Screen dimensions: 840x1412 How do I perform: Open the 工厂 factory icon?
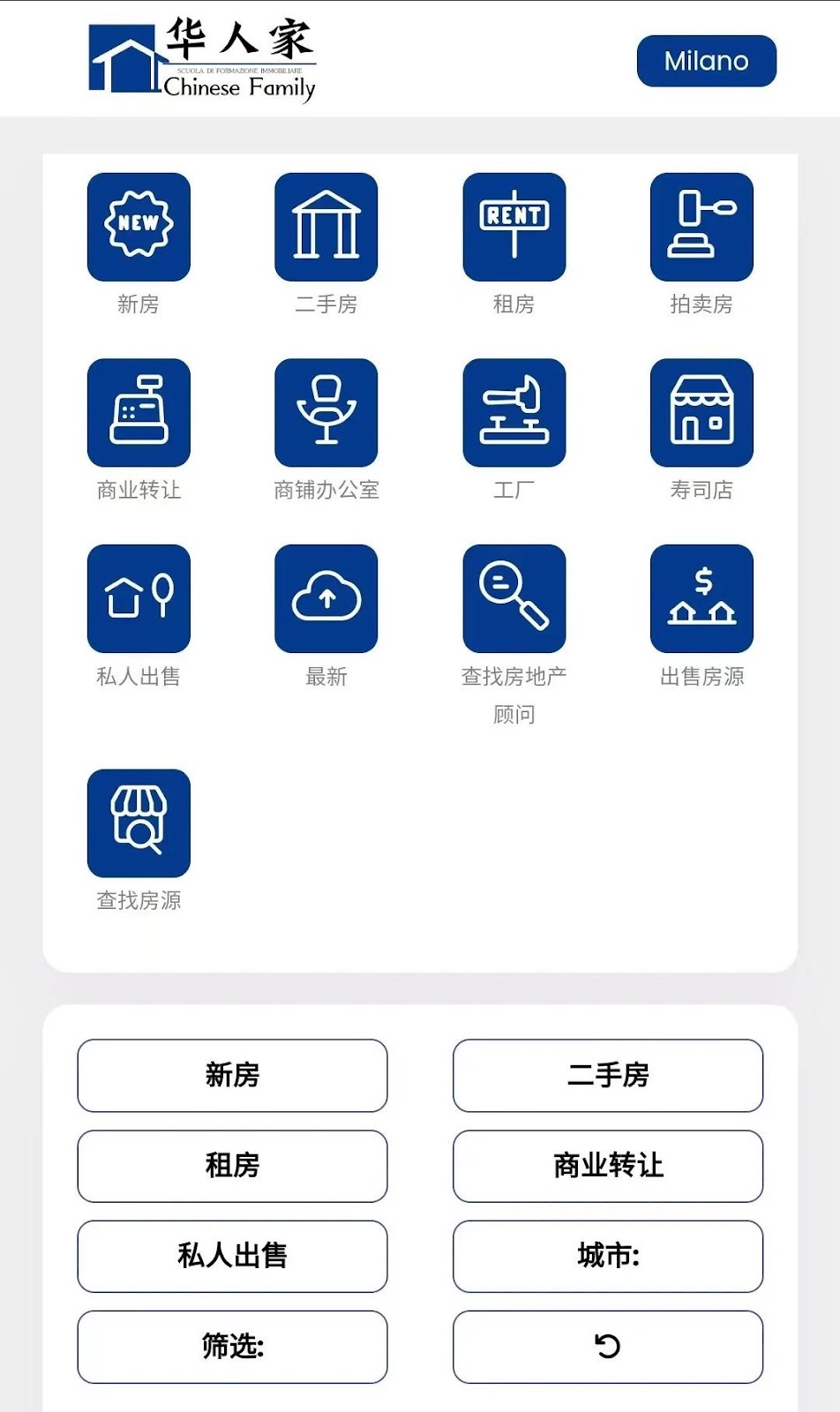pyautogui.click(x=514, y=412)
